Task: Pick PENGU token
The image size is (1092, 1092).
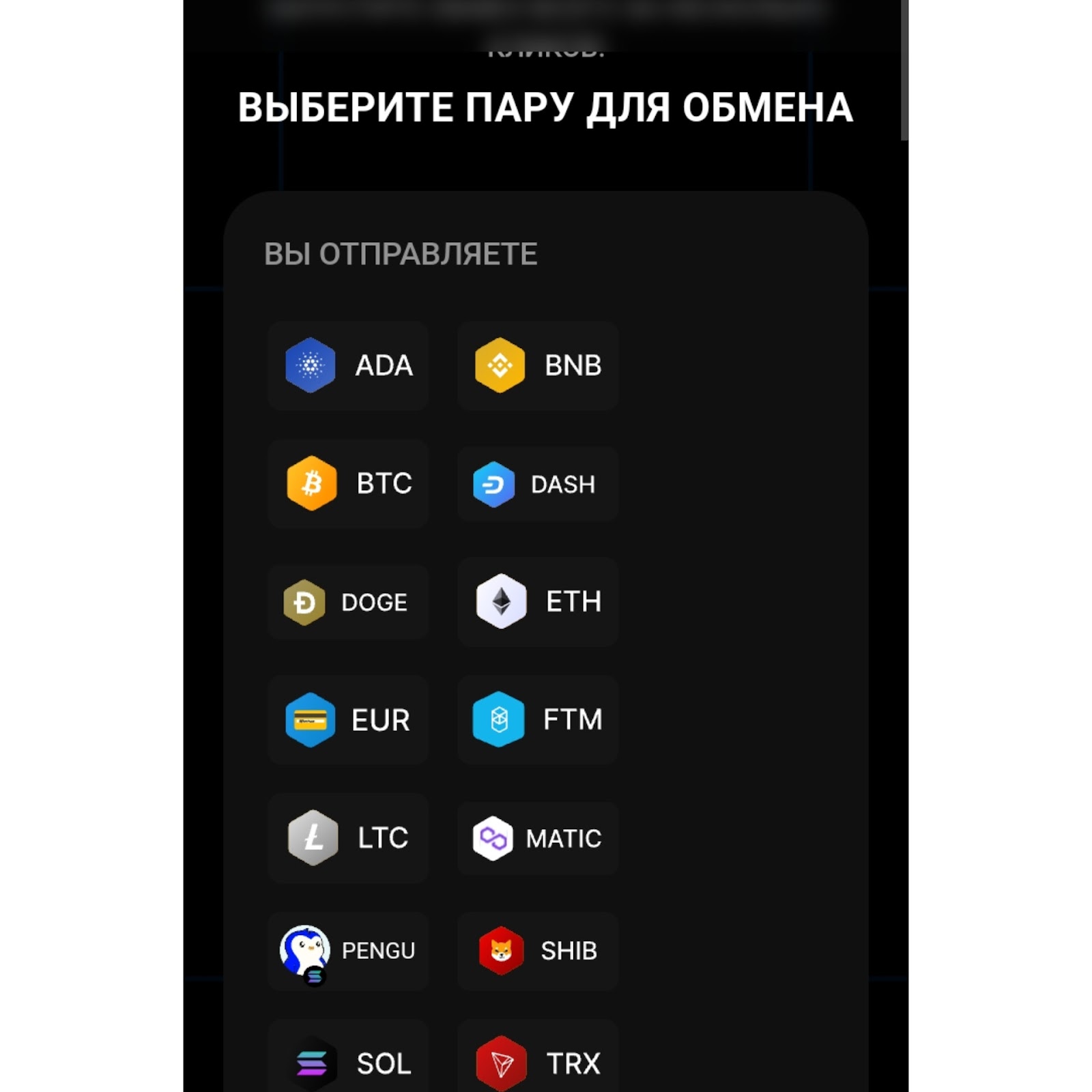Action: point(348,950)
